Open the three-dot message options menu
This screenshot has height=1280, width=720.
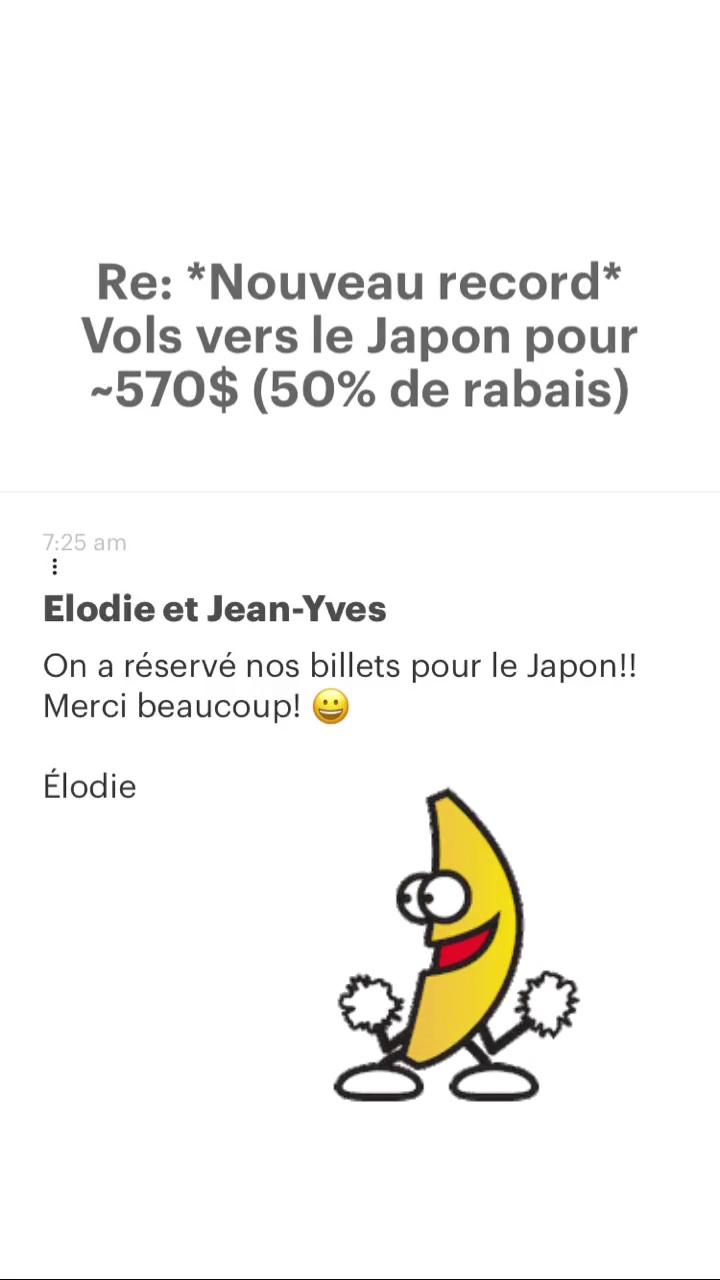pyautogui.click(x=55, y=568)
